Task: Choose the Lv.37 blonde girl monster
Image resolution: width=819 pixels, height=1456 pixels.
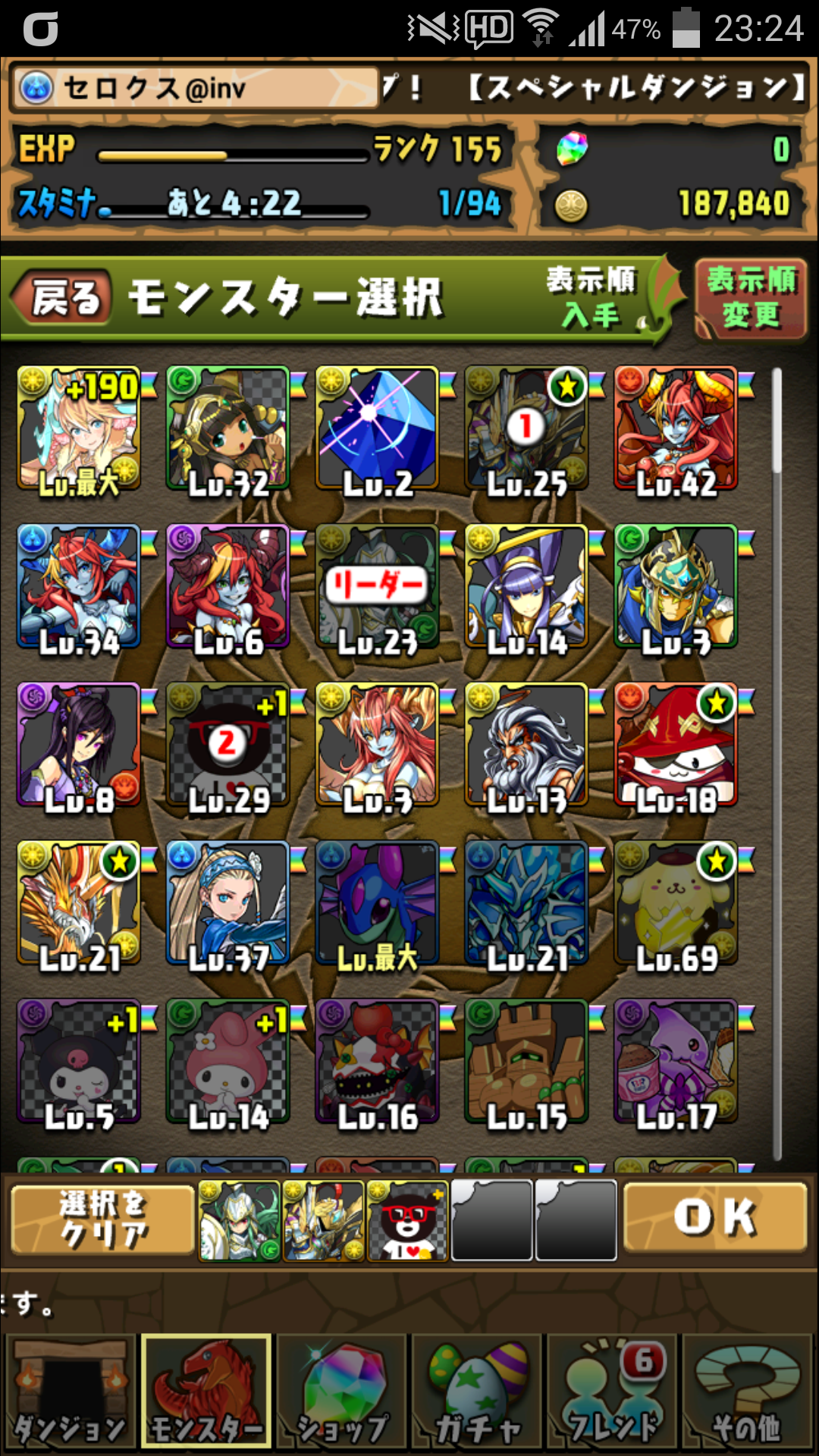Action: [x=228, y=904]
